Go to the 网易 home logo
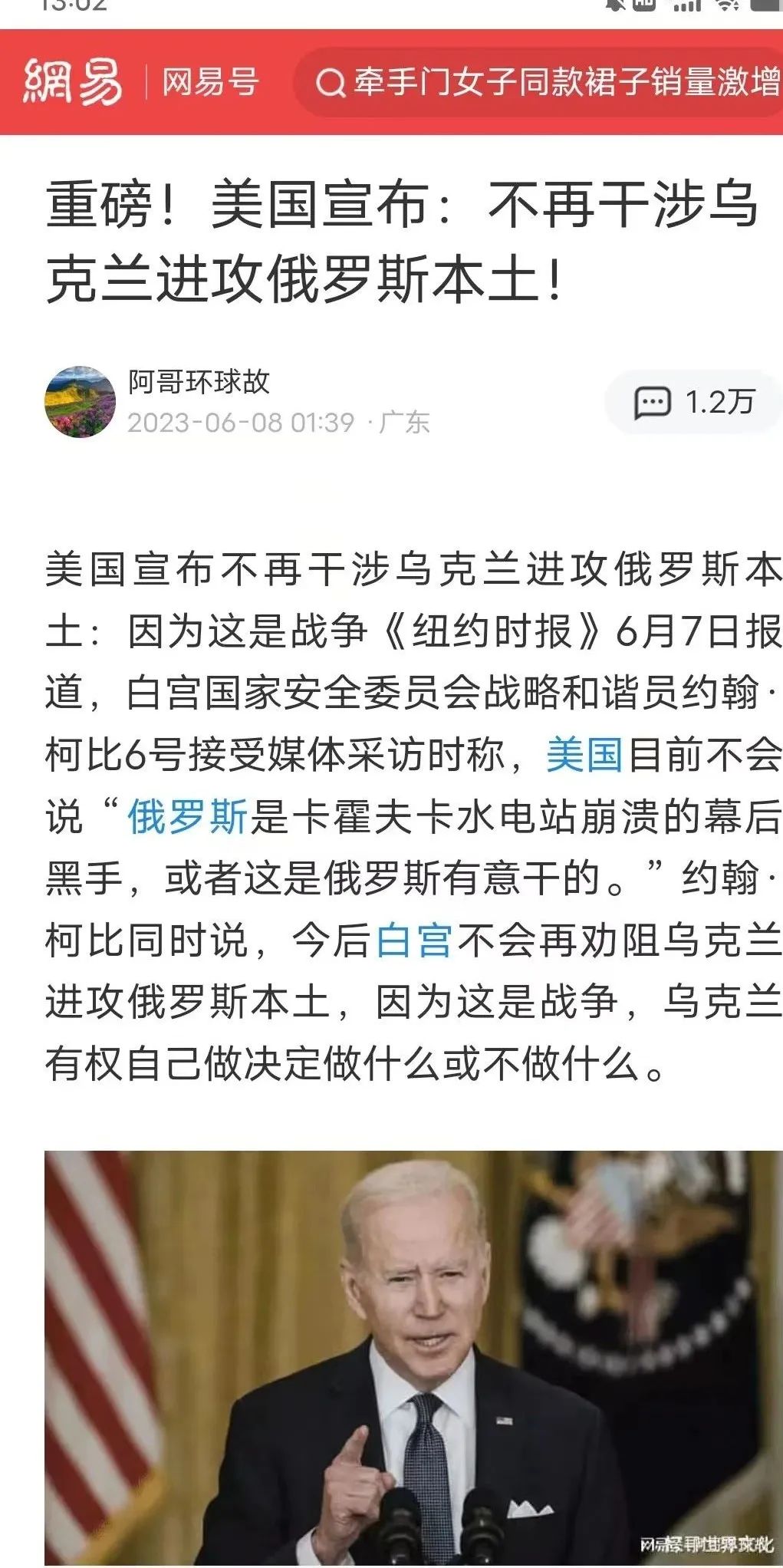Viewport: 783px width, 1568px height. pos(73,81)
